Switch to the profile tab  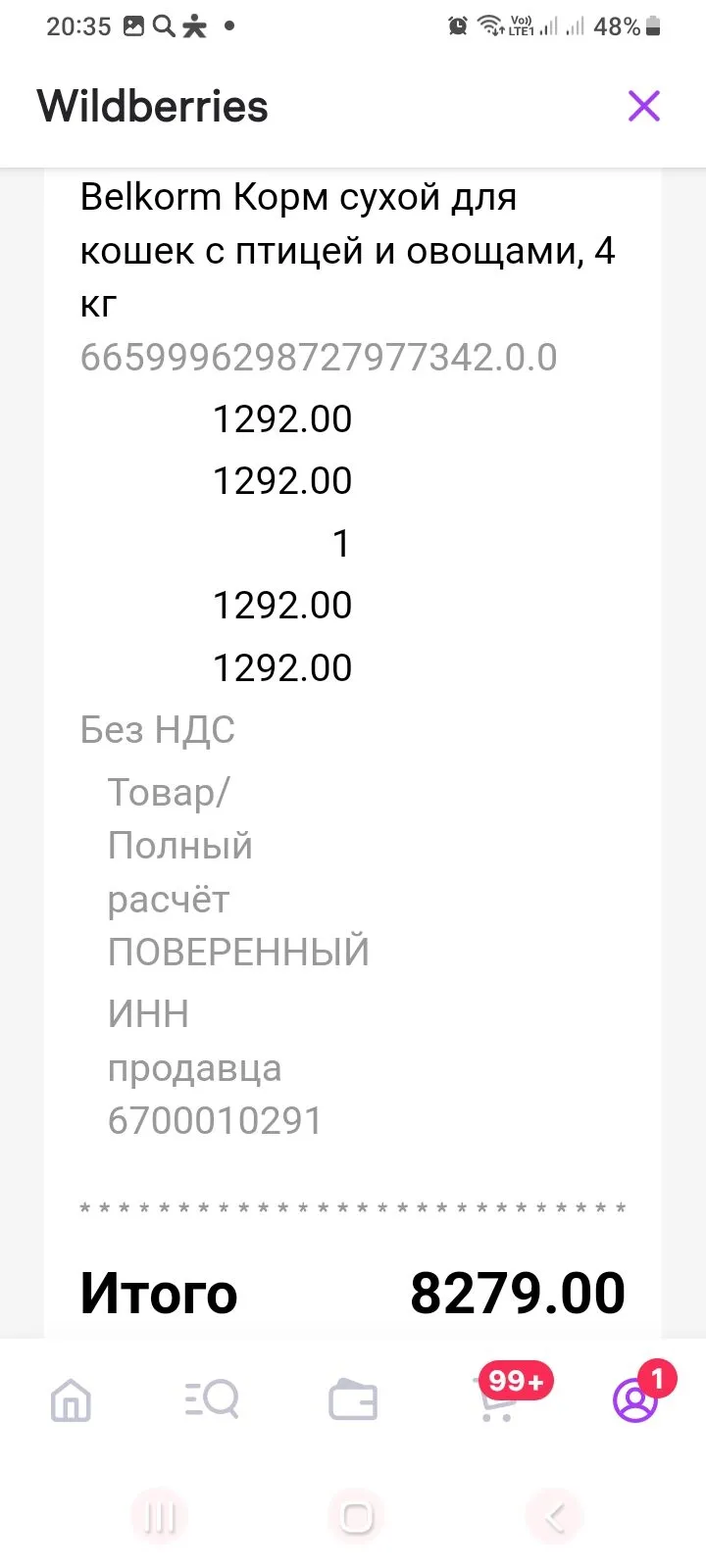point(635,1399)
